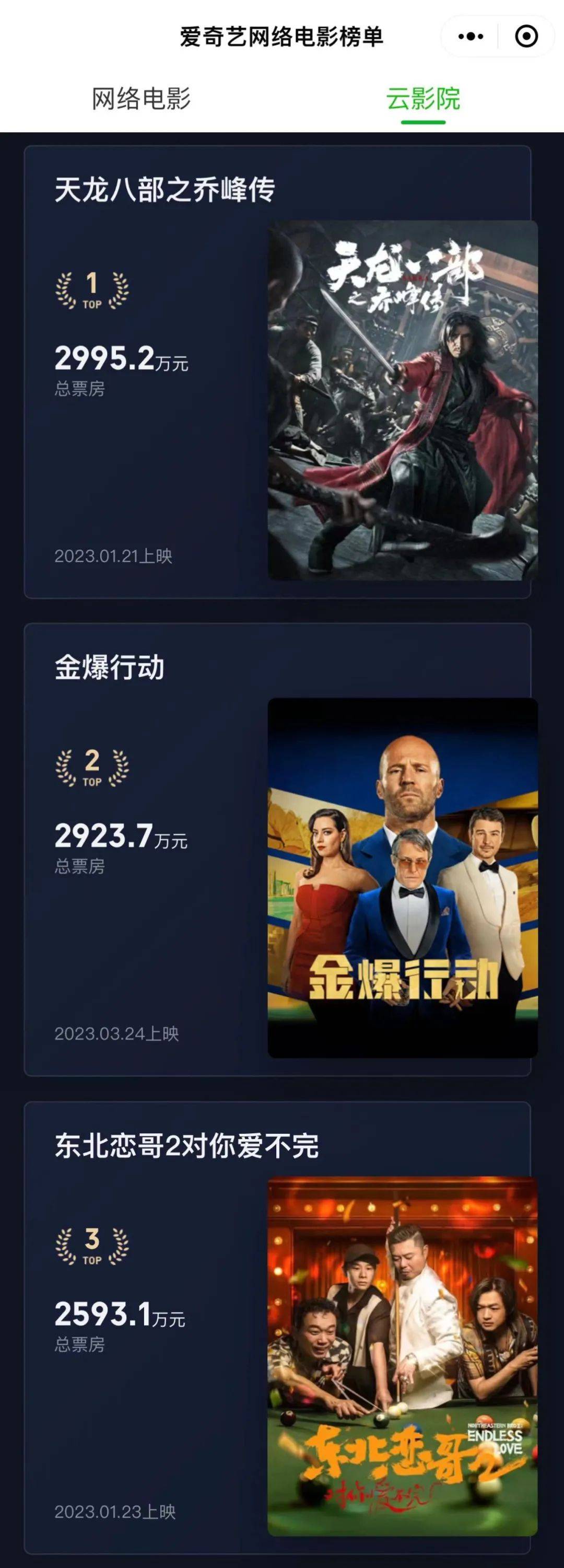Open the 东北恋哥2对你爱不完 card

tap(277, 1328)
